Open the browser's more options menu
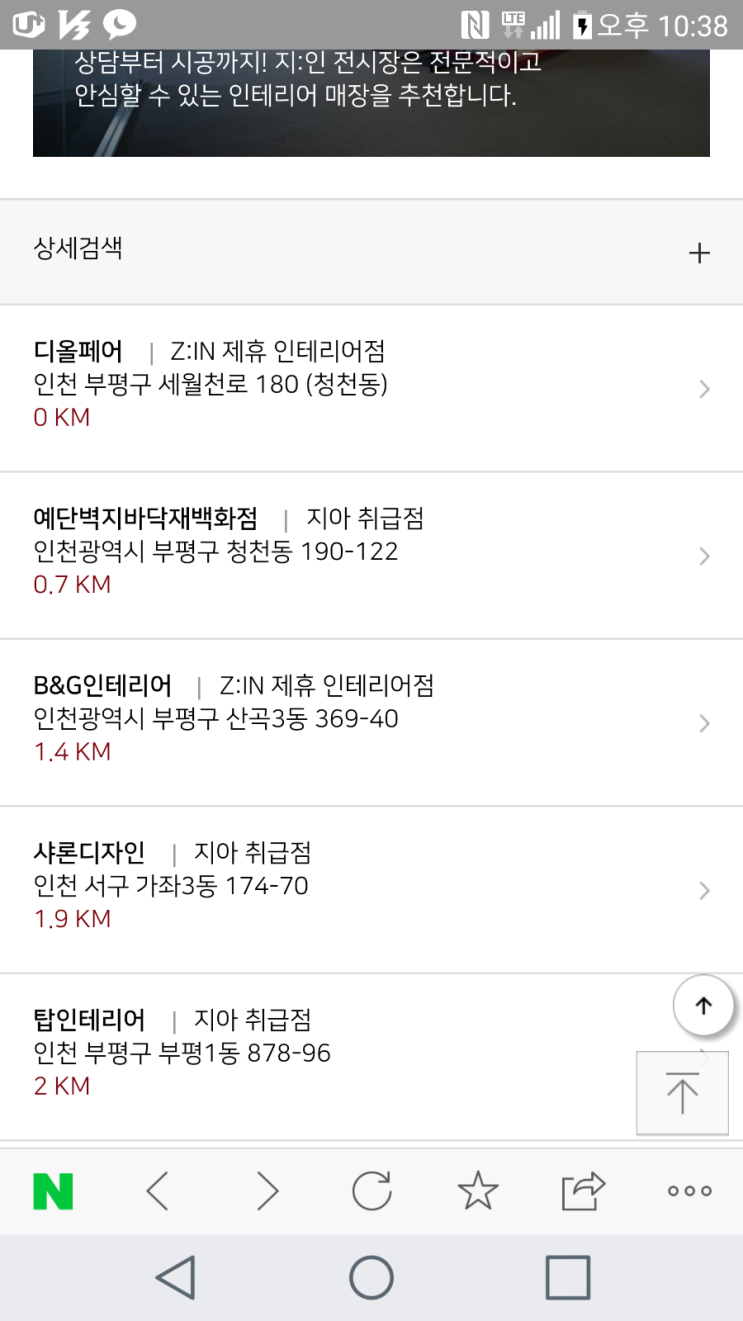Screen dimensions: 743x1321 pyautogui.click(x=690, y=1191)
